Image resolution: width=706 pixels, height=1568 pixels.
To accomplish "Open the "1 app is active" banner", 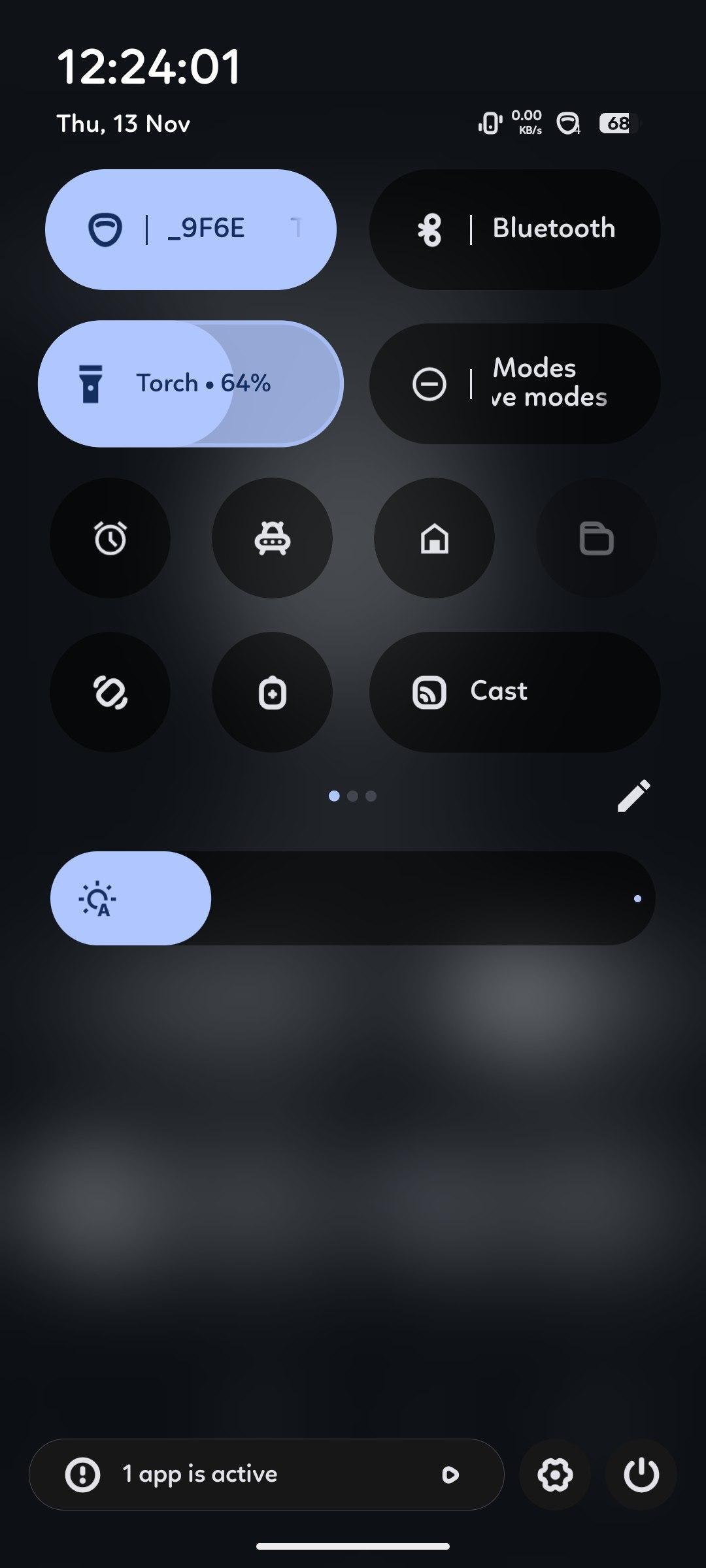I will pos(266,1475).
